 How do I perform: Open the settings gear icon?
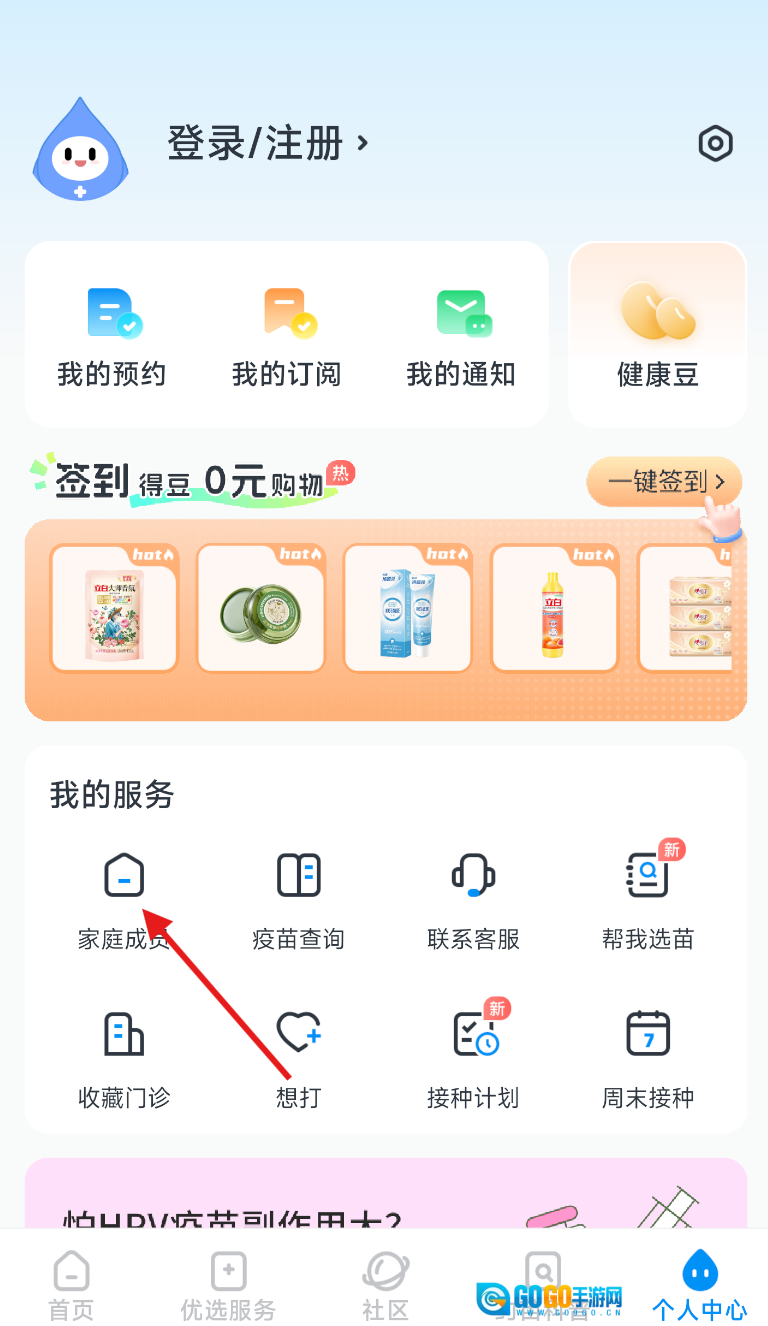[715, 144]
